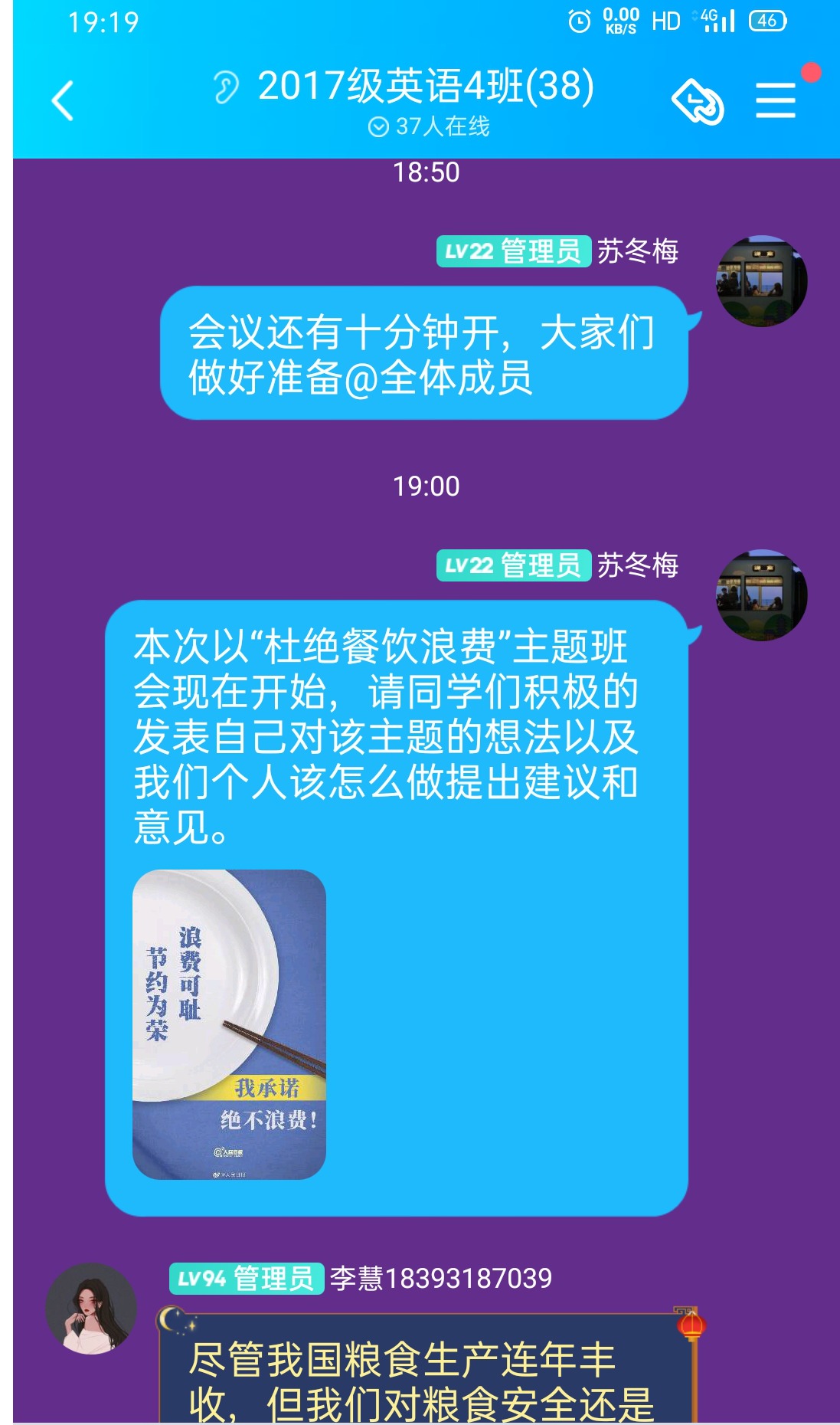The image size is (840, 1425).
Task: Open 苏冬梅's avatar on the 18:50 message
Action: 761,281
